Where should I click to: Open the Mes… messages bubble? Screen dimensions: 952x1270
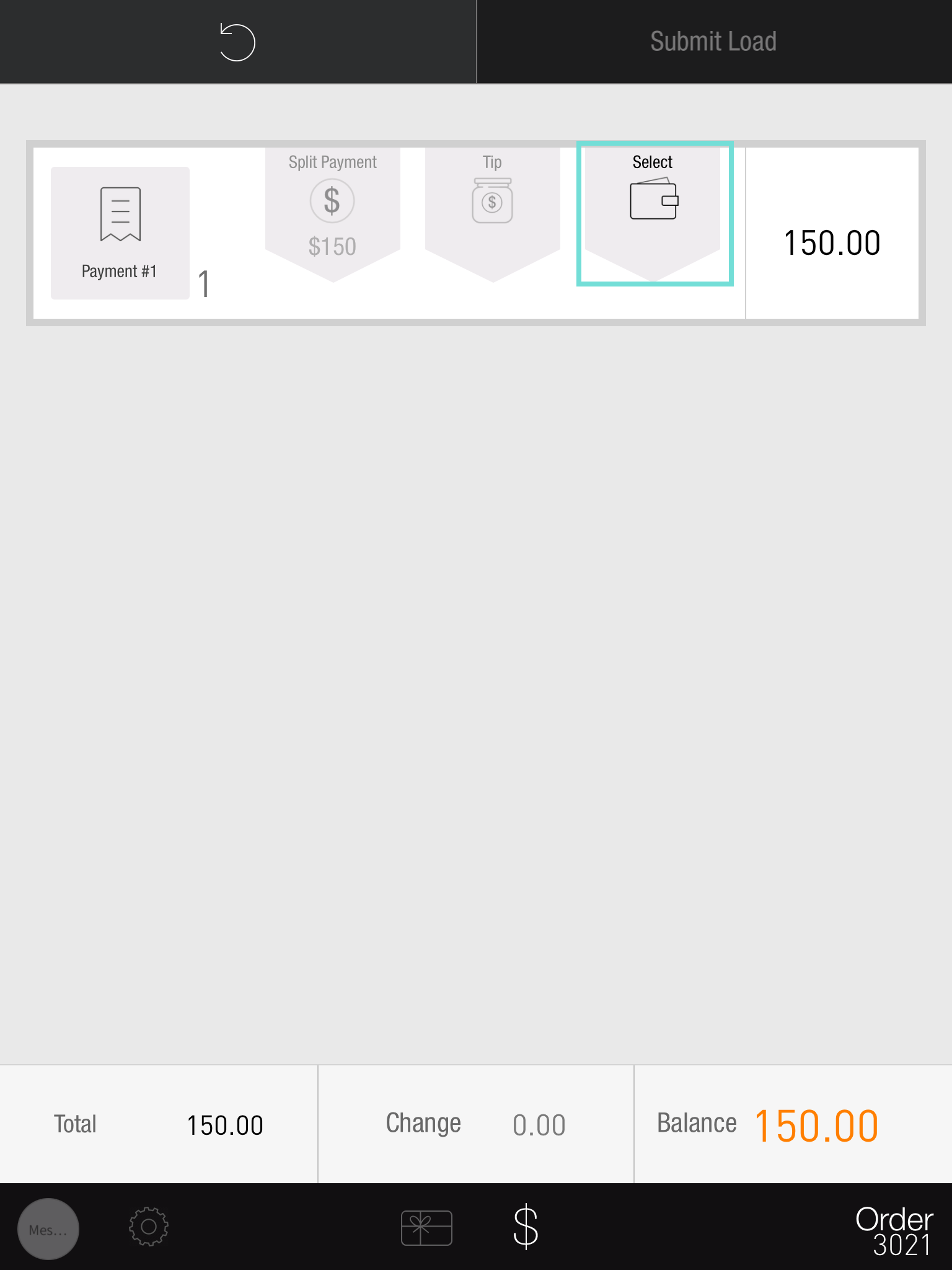(48, 1228)
